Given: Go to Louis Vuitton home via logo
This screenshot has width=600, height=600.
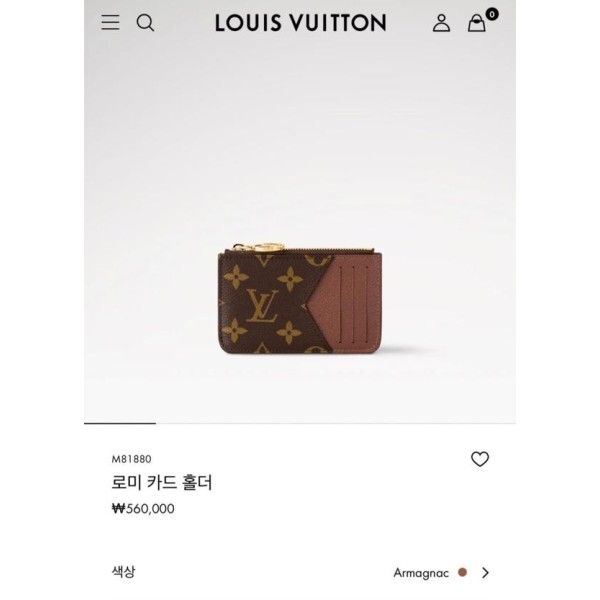Looking at the screenshot, I should click(300, 23).
